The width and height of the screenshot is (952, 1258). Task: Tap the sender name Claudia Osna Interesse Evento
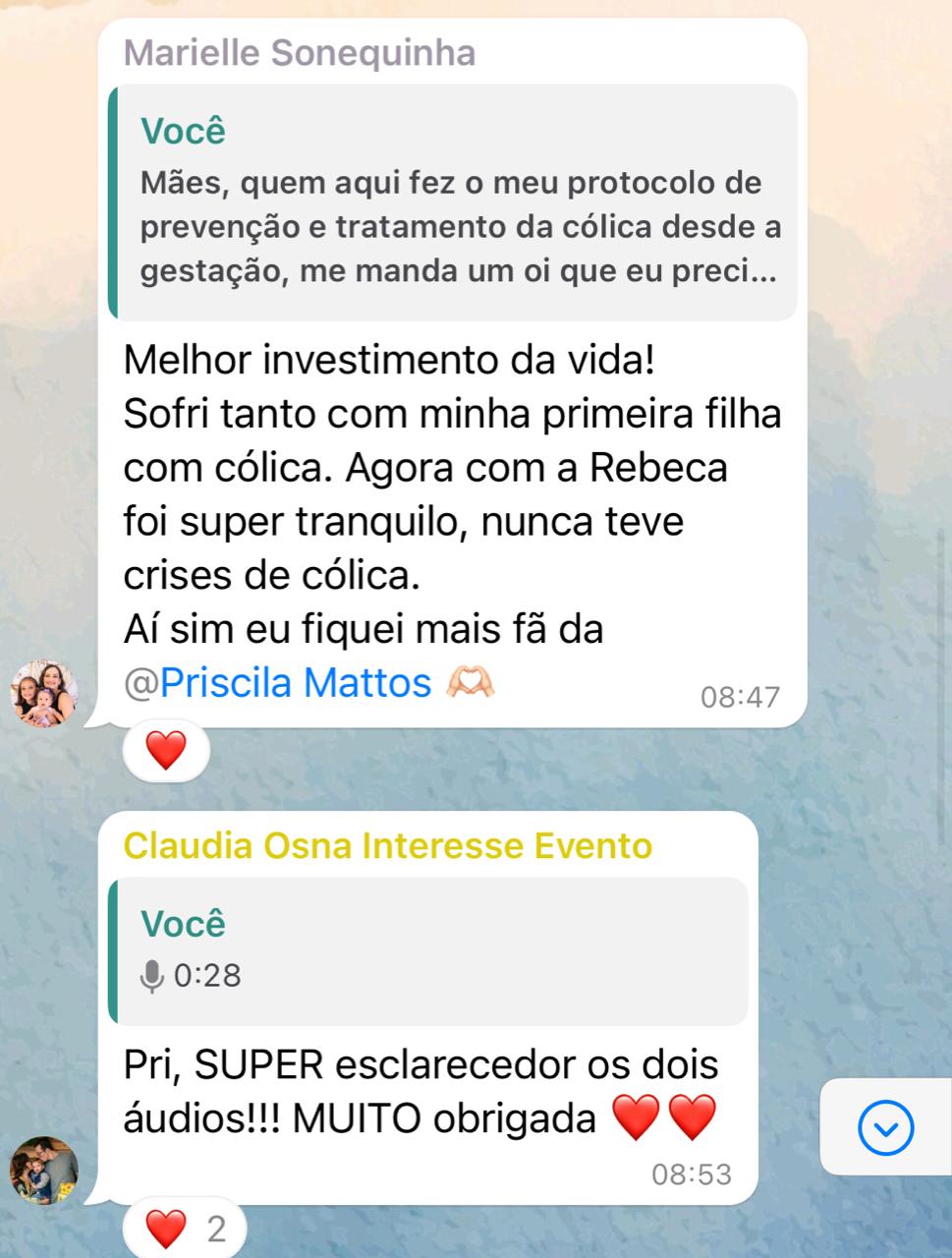[x=388, y=845]
